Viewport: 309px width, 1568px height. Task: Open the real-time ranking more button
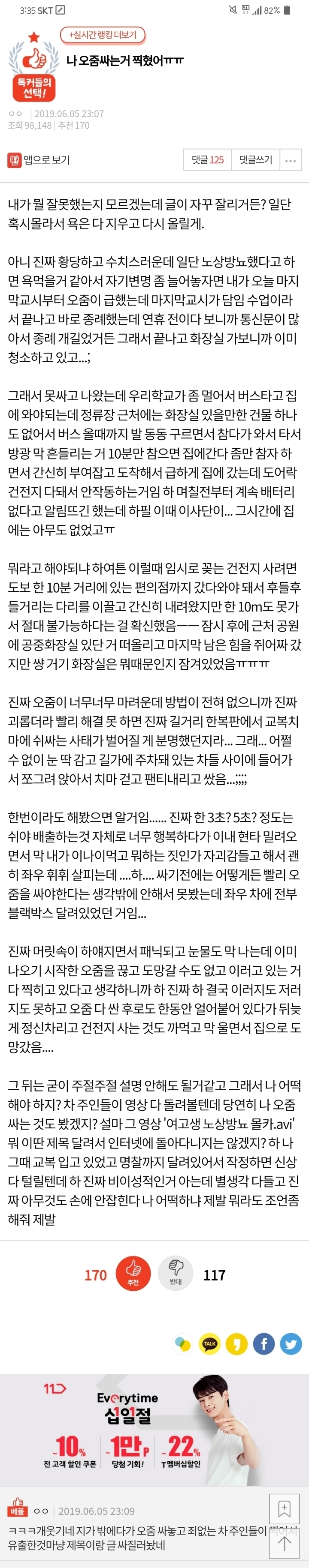(x=103, y=35)
